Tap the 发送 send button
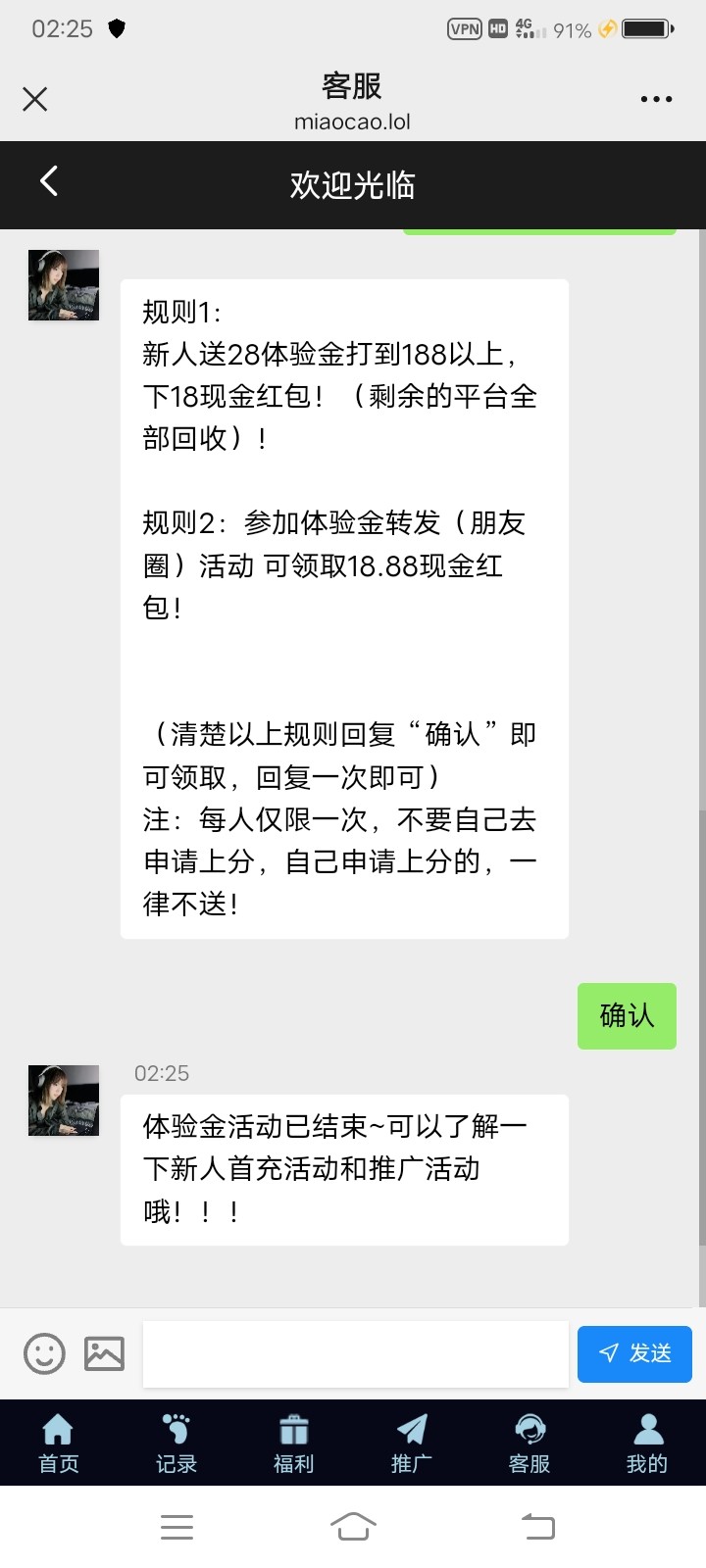The height and width of the screenshot is (1568, 706). coord(634,1353)
